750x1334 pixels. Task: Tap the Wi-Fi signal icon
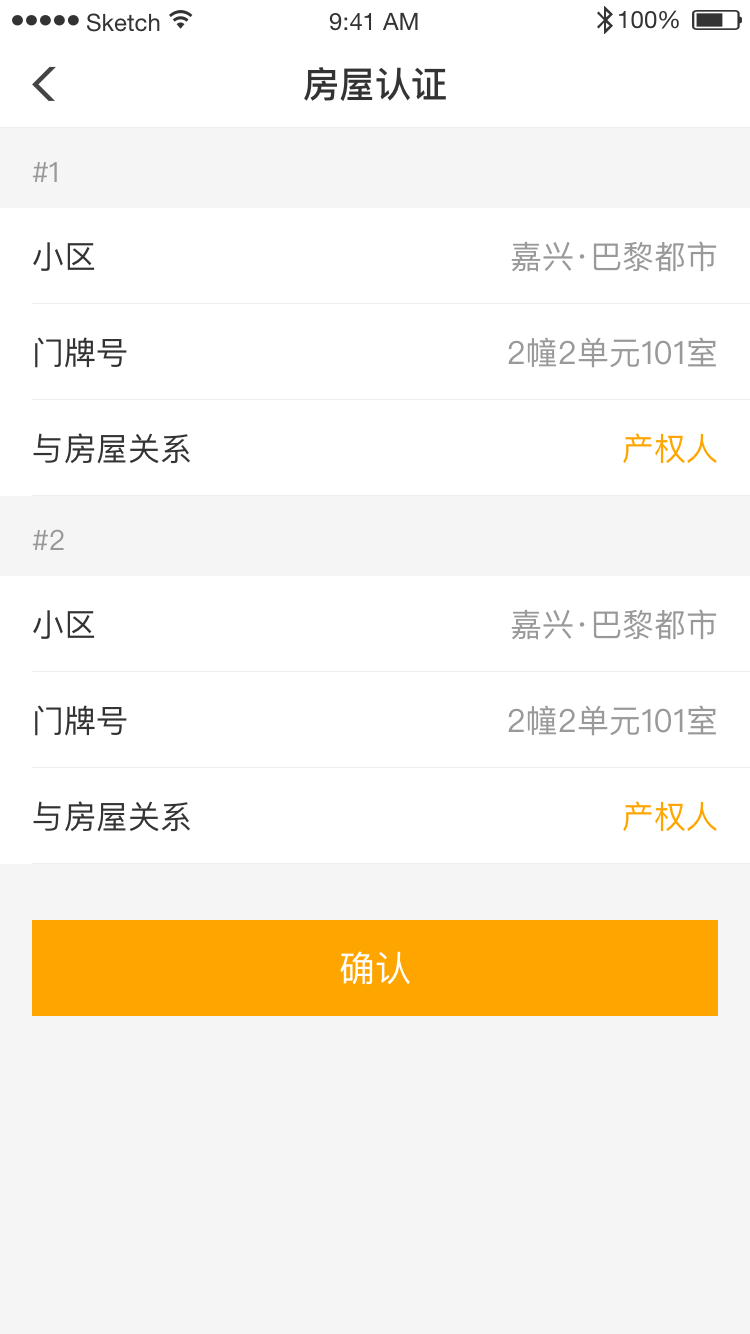[x=180, y=20]
